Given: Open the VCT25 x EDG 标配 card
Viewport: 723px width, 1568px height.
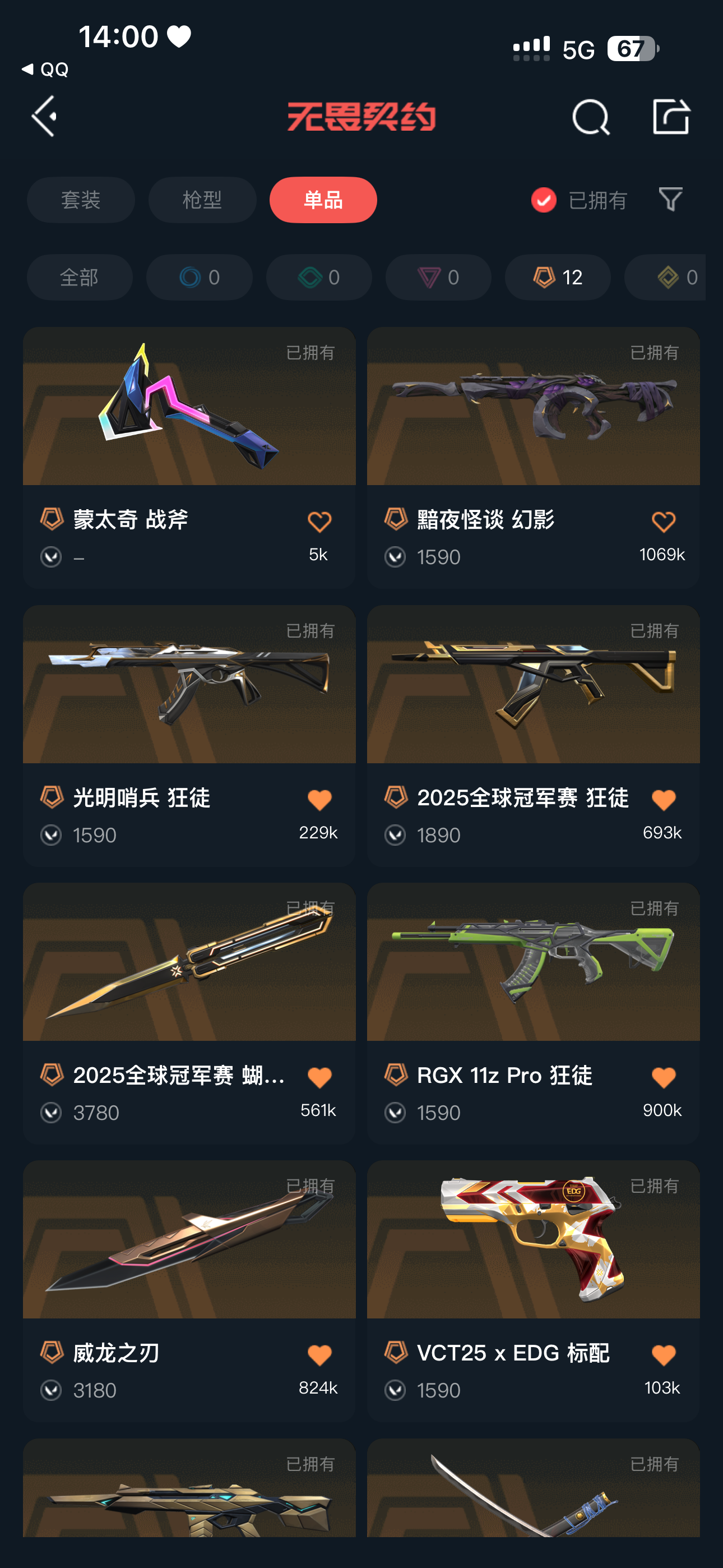Looking at the screenshot, I should 532,1254.
